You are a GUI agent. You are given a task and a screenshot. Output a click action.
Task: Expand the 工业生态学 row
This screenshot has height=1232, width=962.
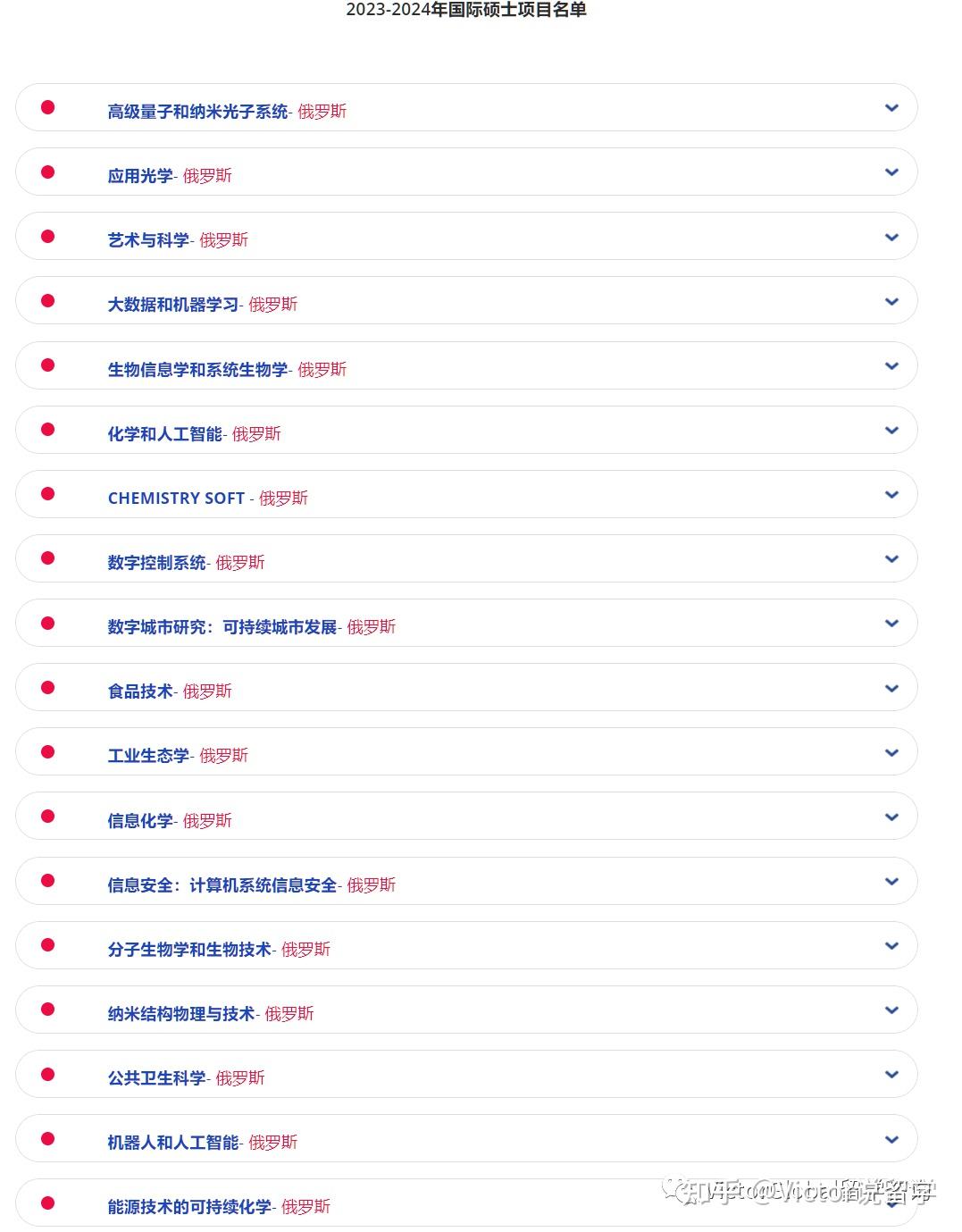(891, 752)
